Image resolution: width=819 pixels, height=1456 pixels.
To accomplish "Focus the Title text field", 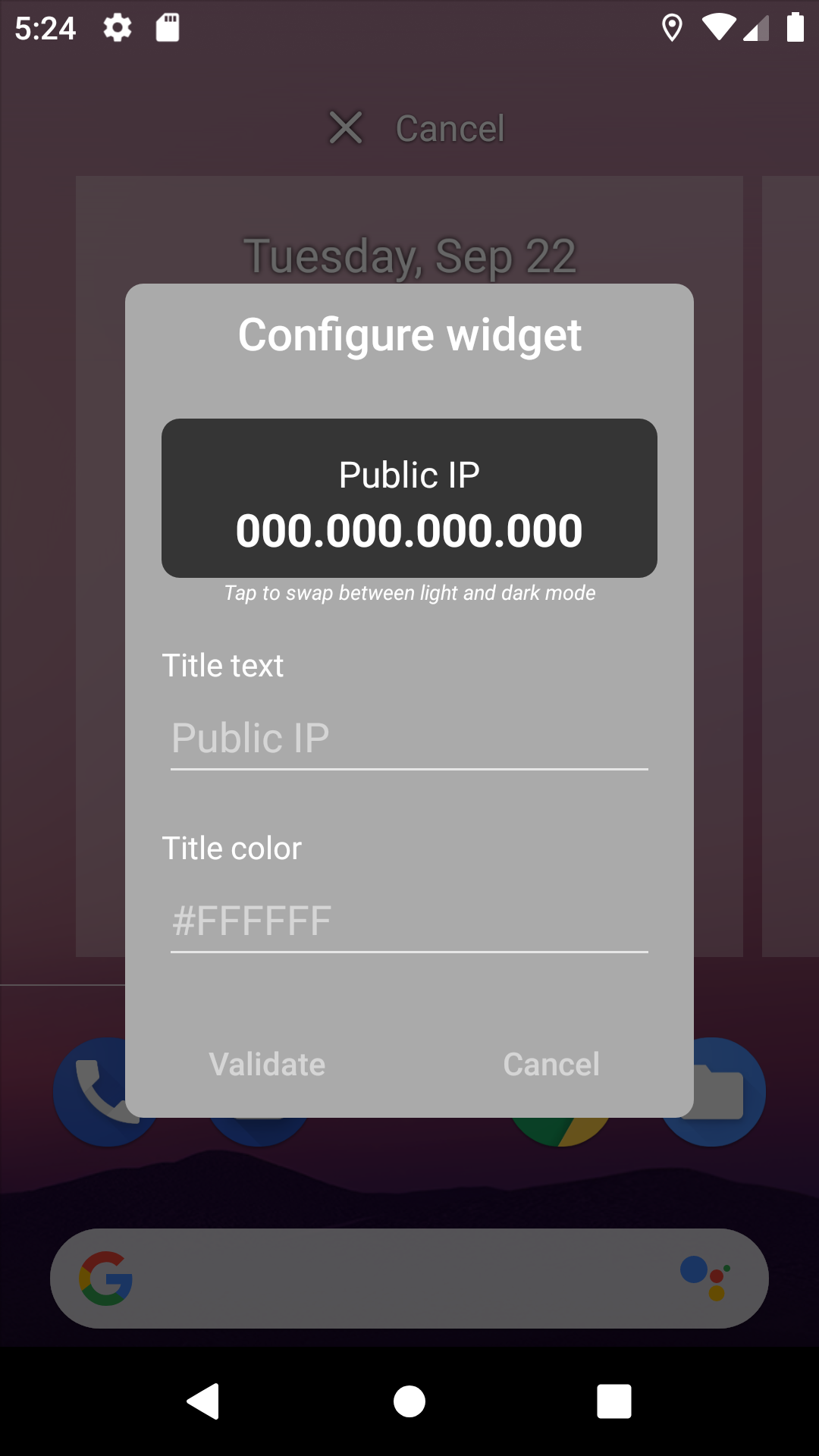I will [409, 739].
